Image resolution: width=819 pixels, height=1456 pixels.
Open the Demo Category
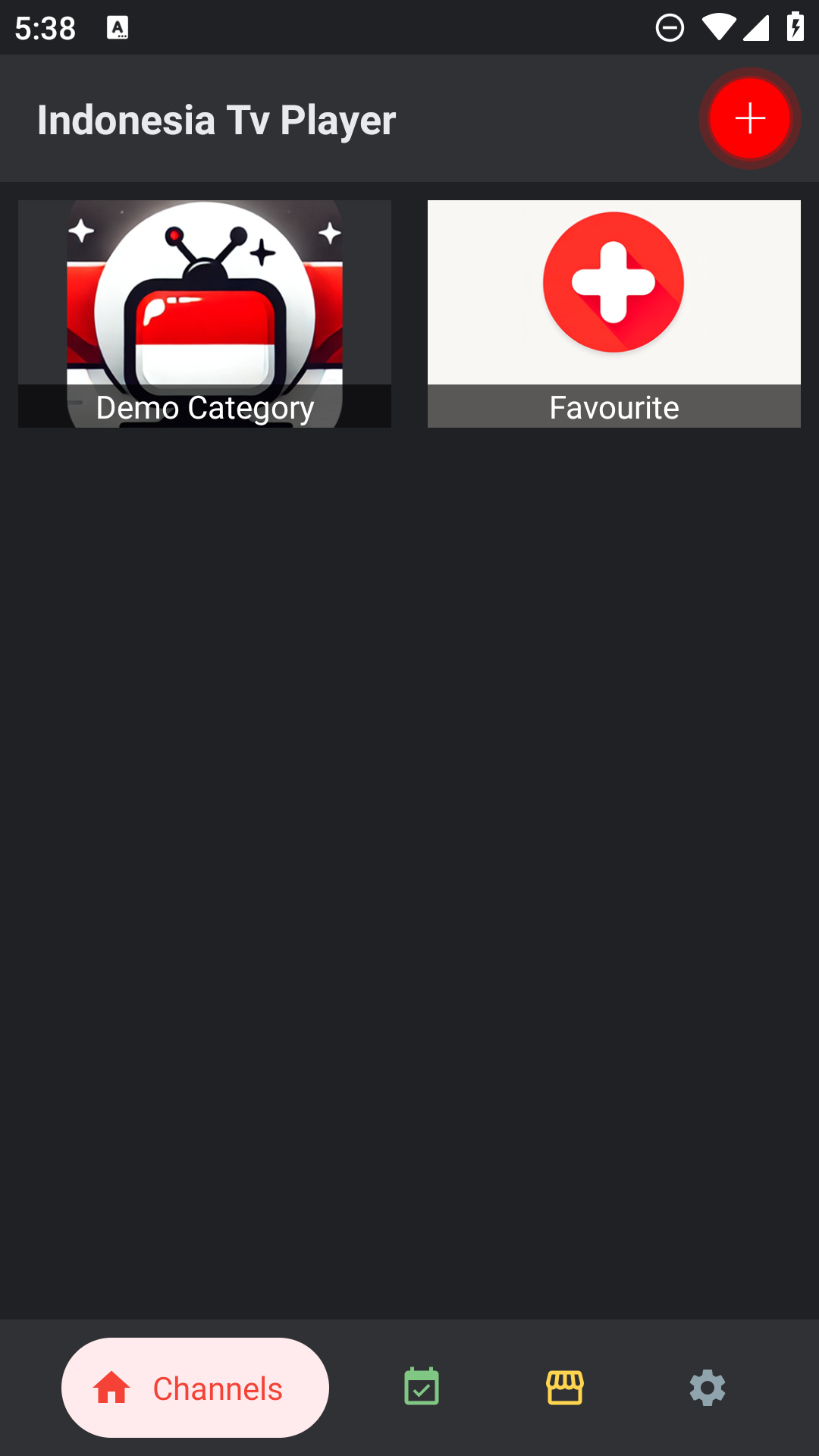[204, 312]
